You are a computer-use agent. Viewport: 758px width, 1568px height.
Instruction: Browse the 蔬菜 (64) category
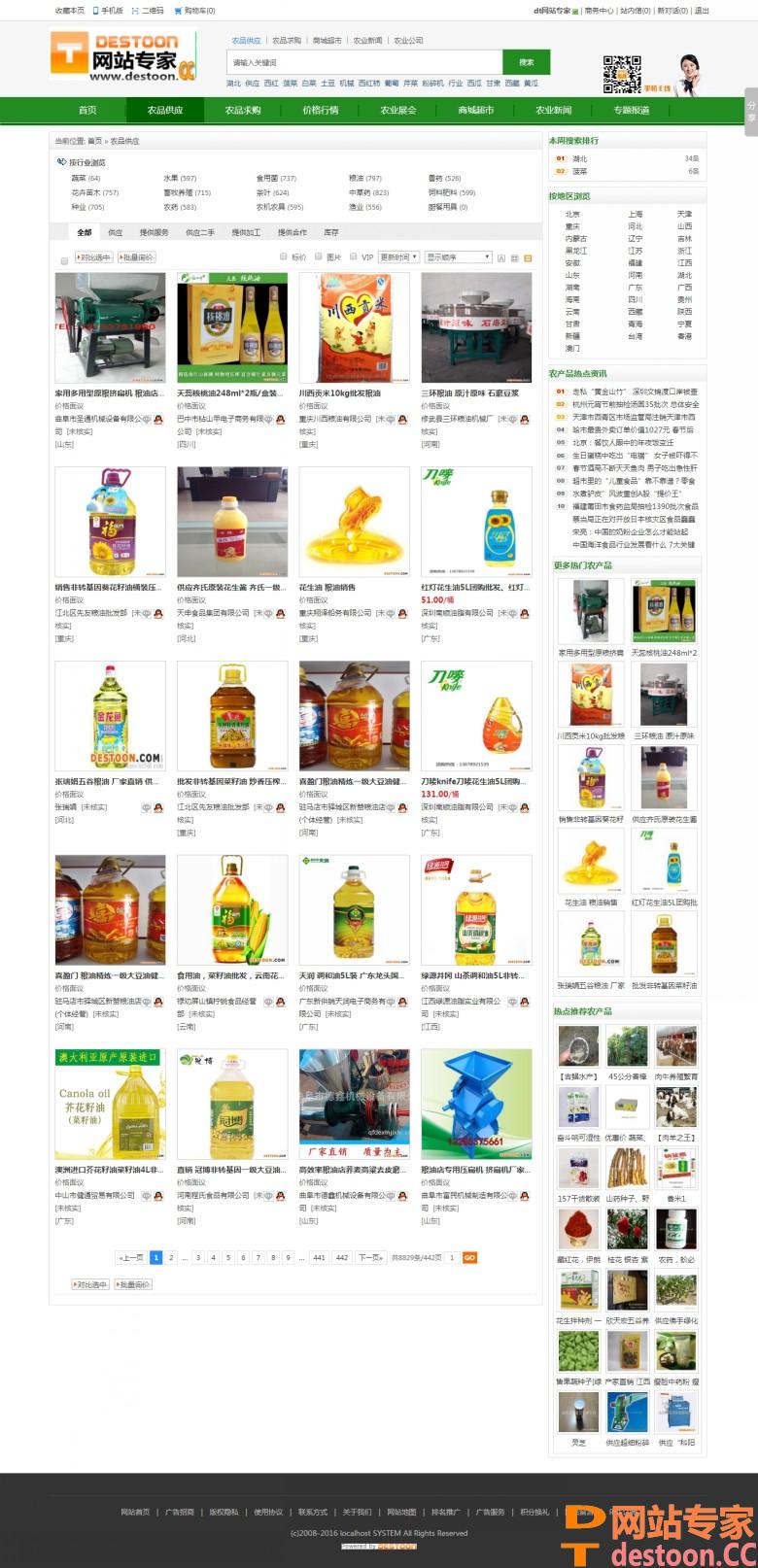coord(86,179)
